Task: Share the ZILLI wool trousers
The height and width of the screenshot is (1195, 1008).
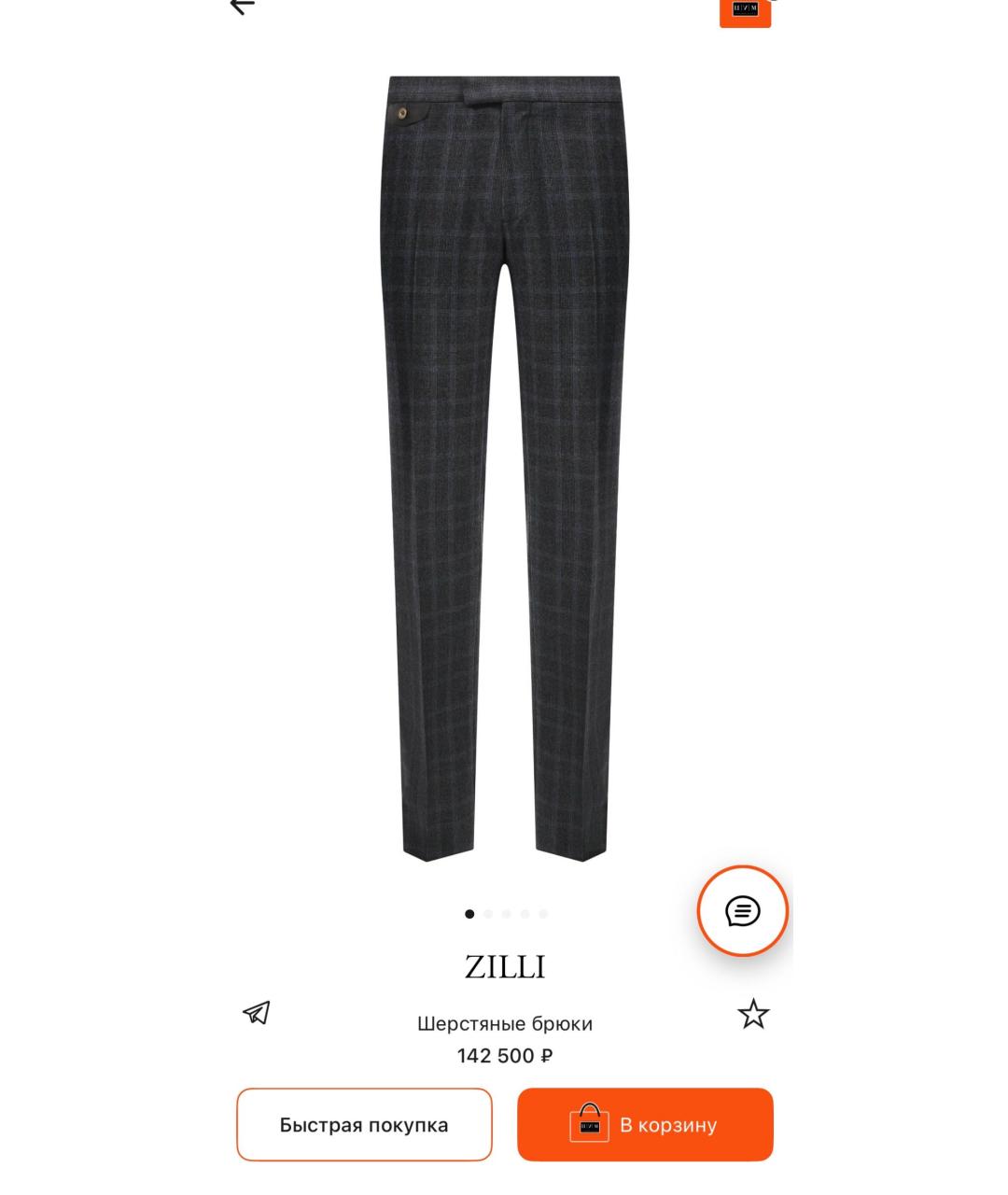Action: point(257,1013)
